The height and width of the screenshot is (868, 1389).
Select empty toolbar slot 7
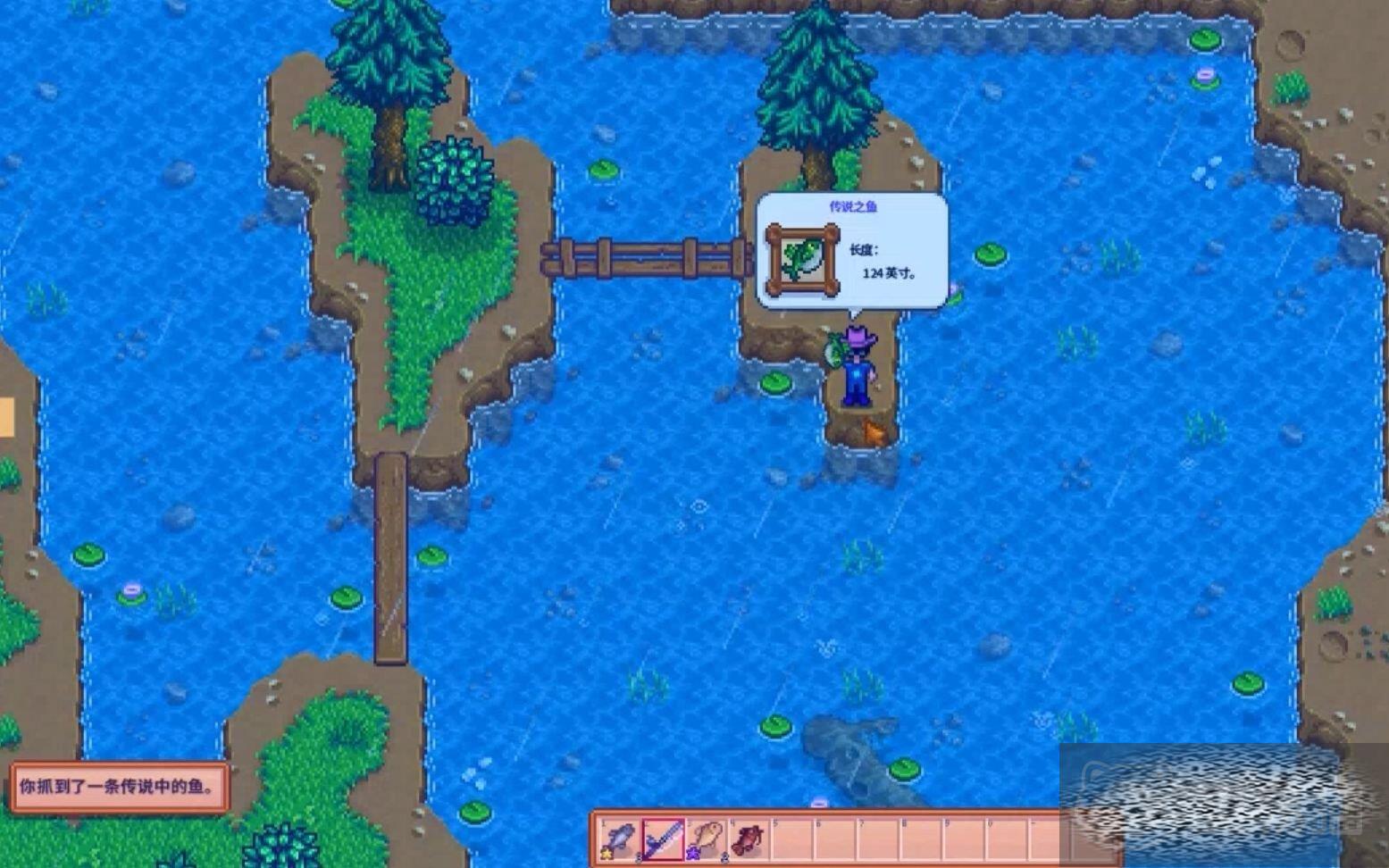(878, 840)
